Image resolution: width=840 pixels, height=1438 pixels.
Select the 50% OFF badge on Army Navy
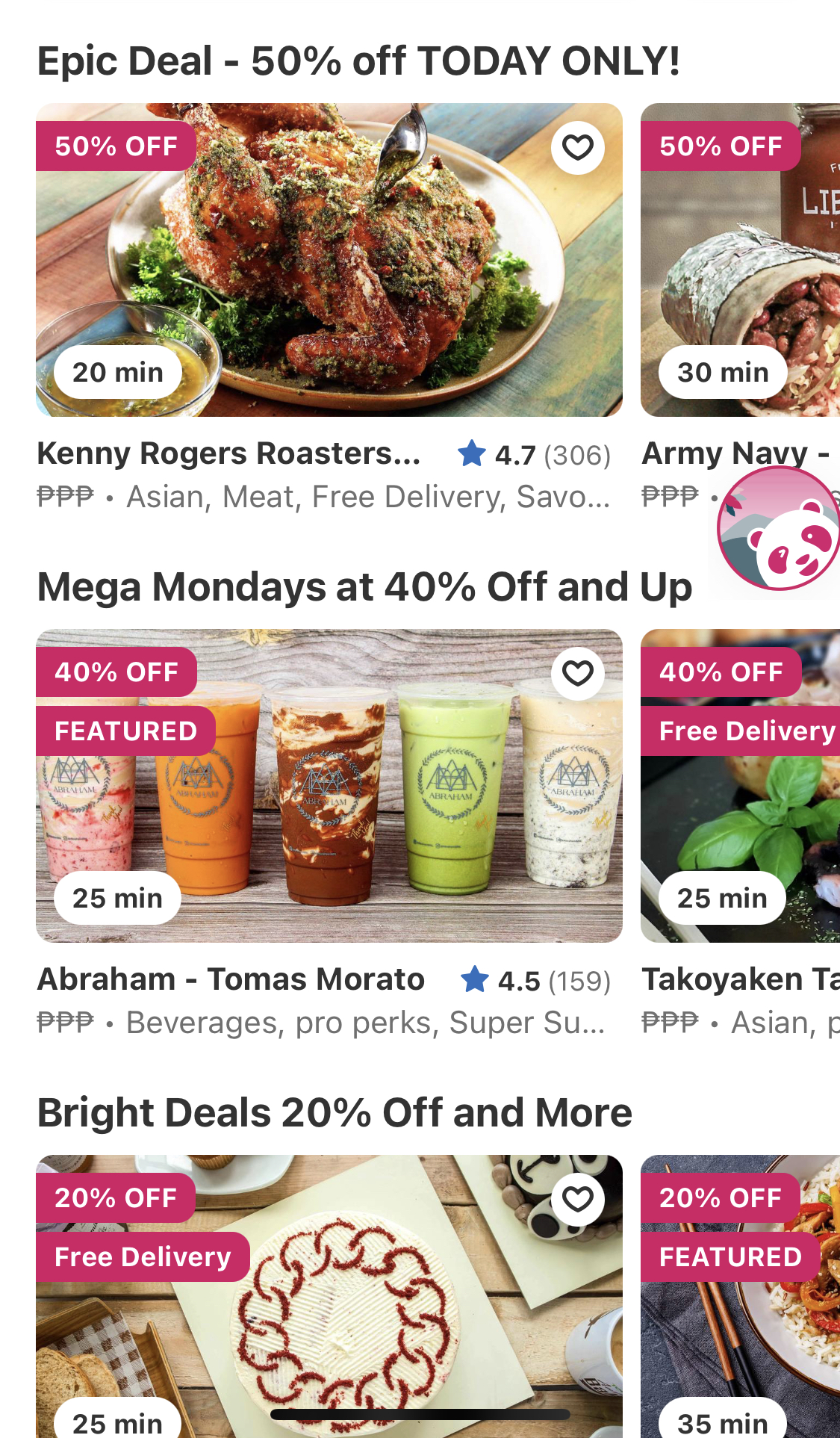click(721, 146)
